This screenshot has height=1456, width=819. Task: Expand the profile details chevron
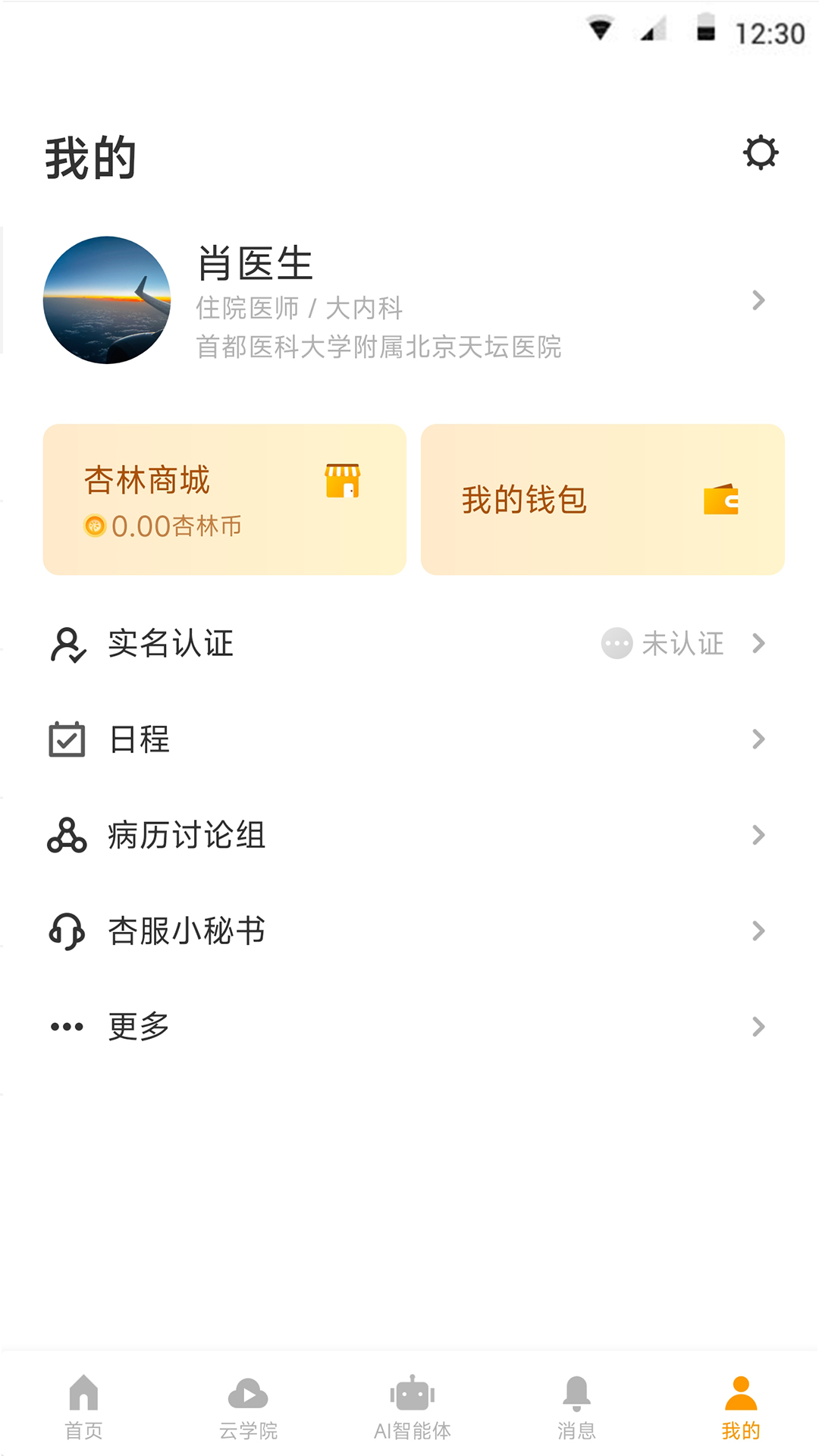pos(758,301)
